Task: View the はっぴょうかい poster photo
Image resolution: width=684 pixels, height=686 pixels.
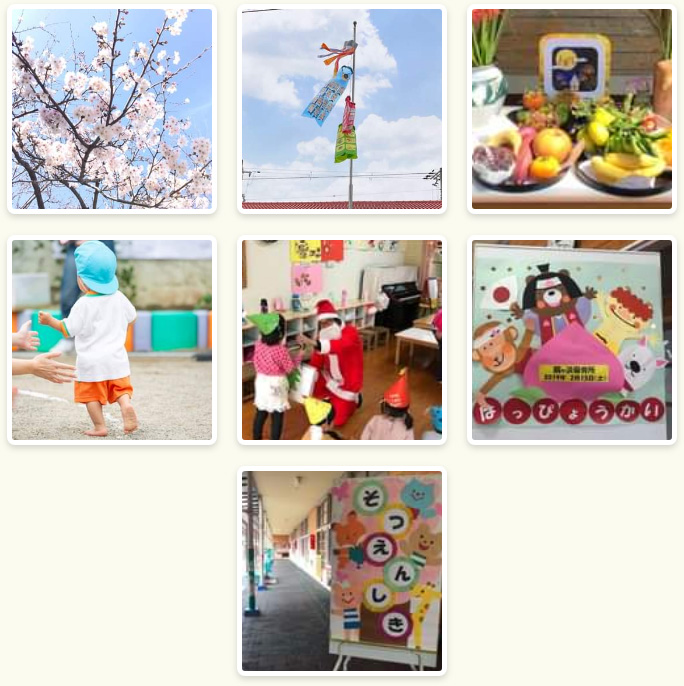Action: point(572,340)
